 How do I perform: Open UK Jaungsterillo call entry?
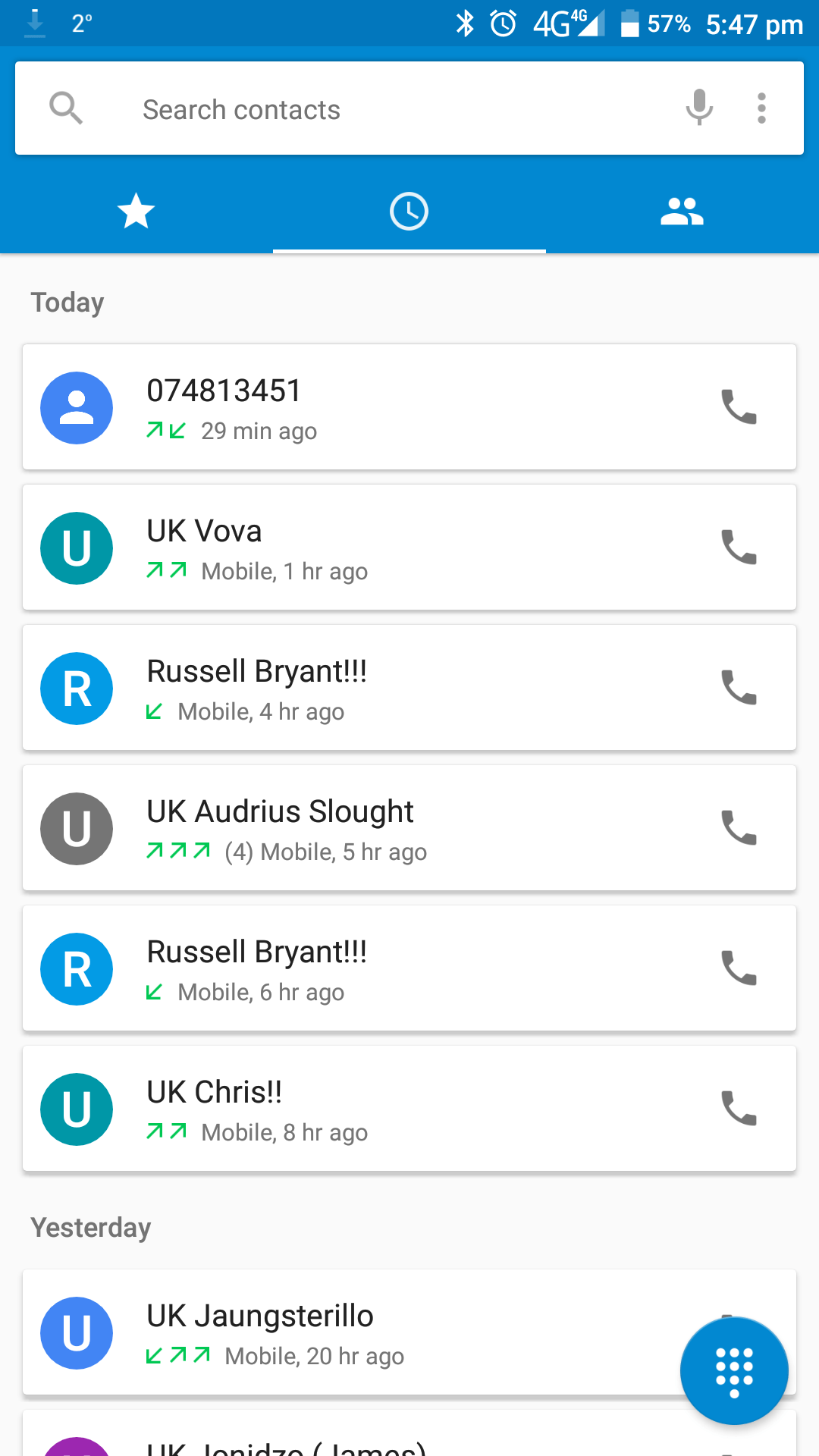click(x=379, y=1332)
